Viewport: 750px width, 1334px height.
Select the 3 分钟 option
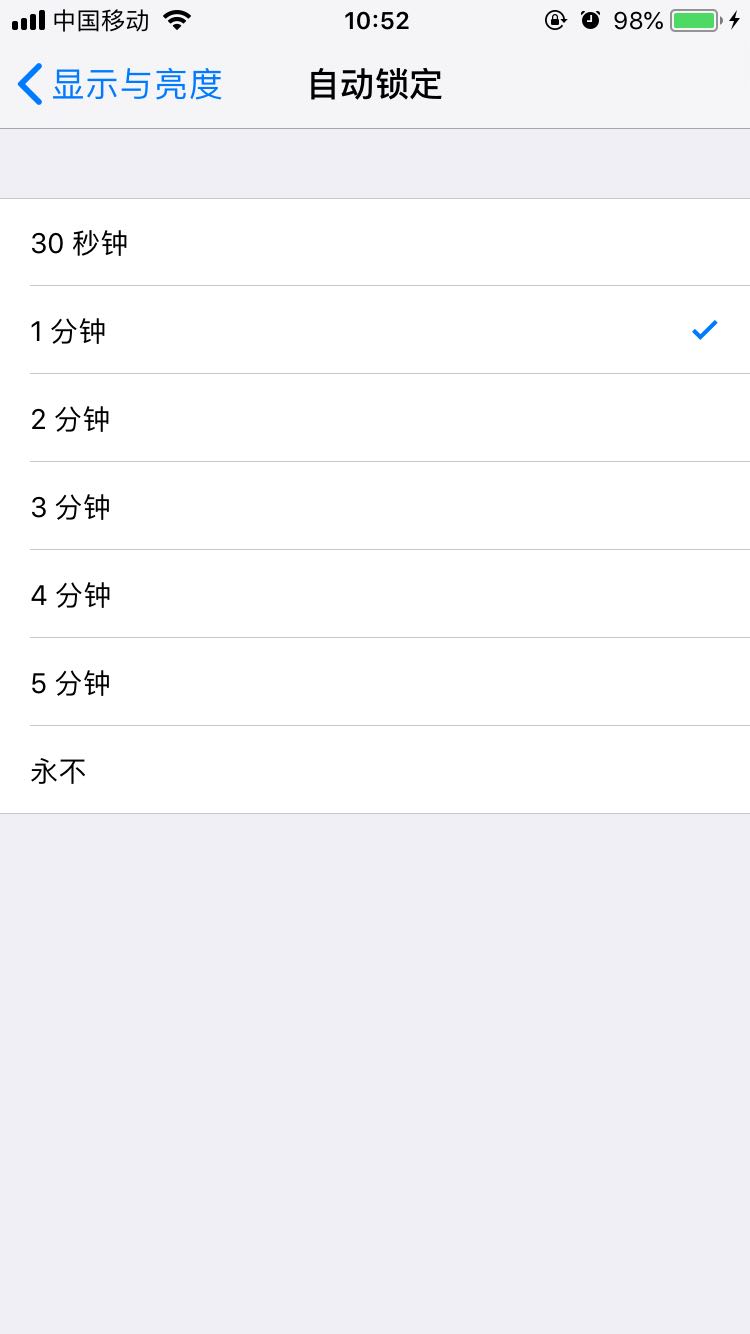(375, 507)
